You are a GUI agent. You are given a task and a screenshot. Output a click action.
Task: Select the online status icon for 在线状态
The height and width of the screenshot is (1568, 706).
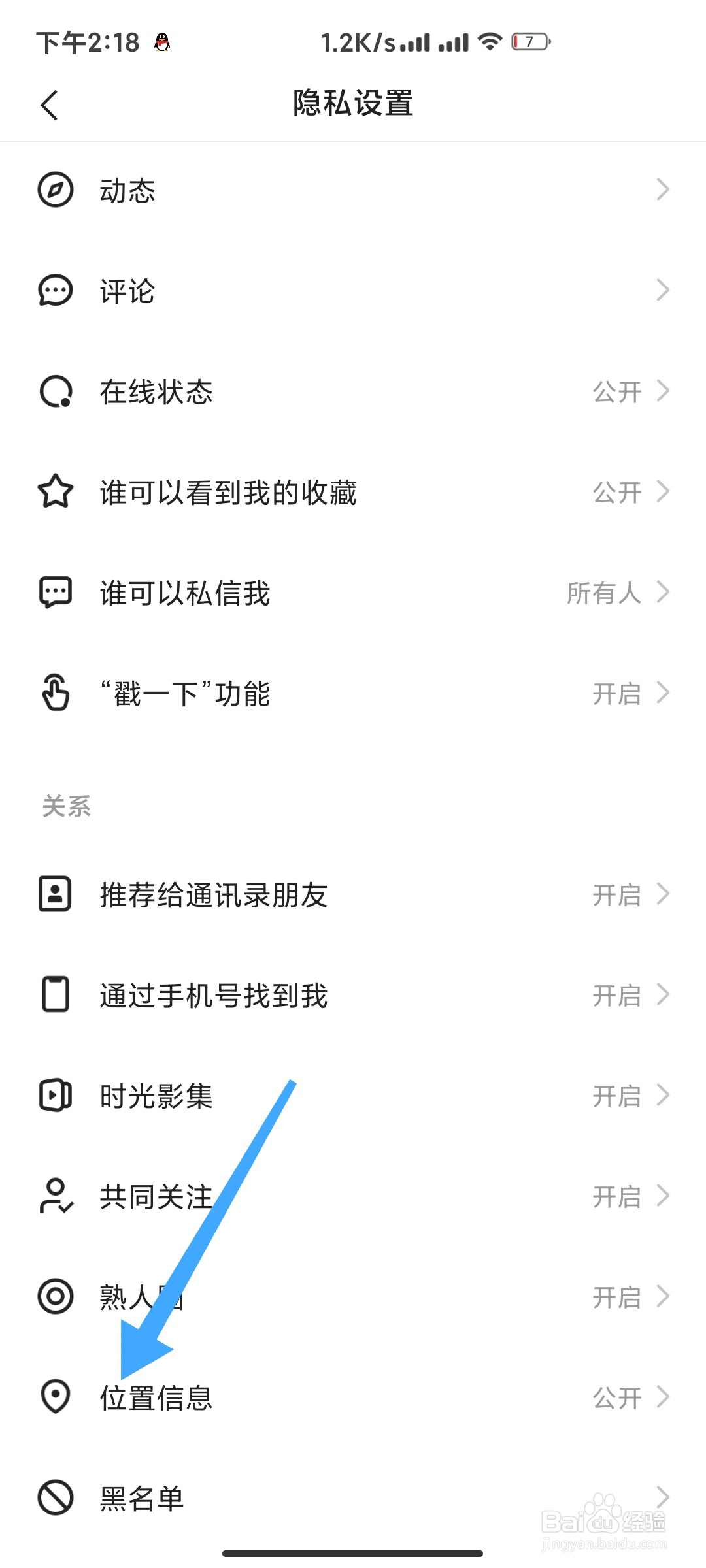coord(56,392)
